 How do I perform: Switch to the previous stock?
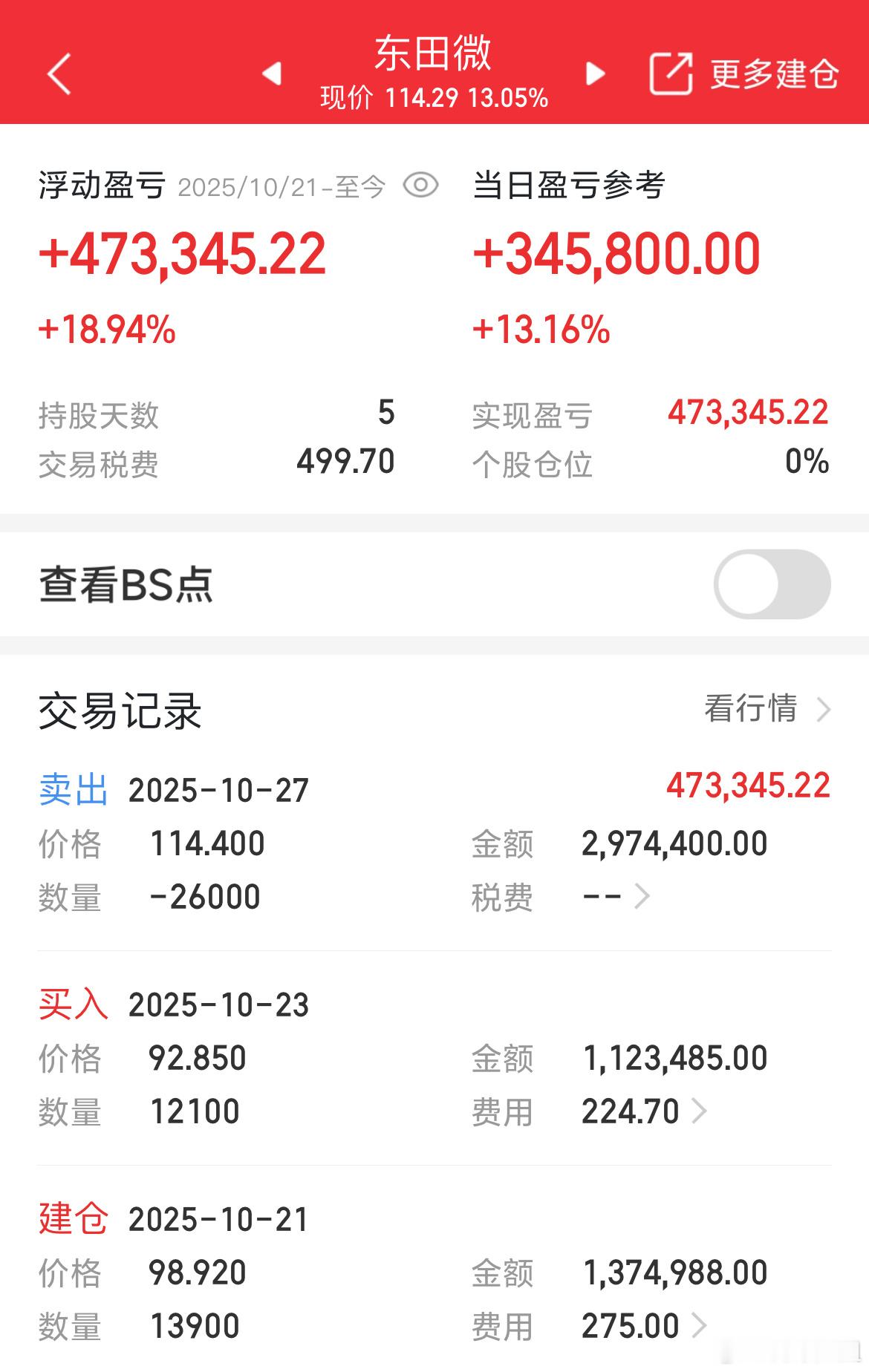pyautogui.click(x=272, y=73)
